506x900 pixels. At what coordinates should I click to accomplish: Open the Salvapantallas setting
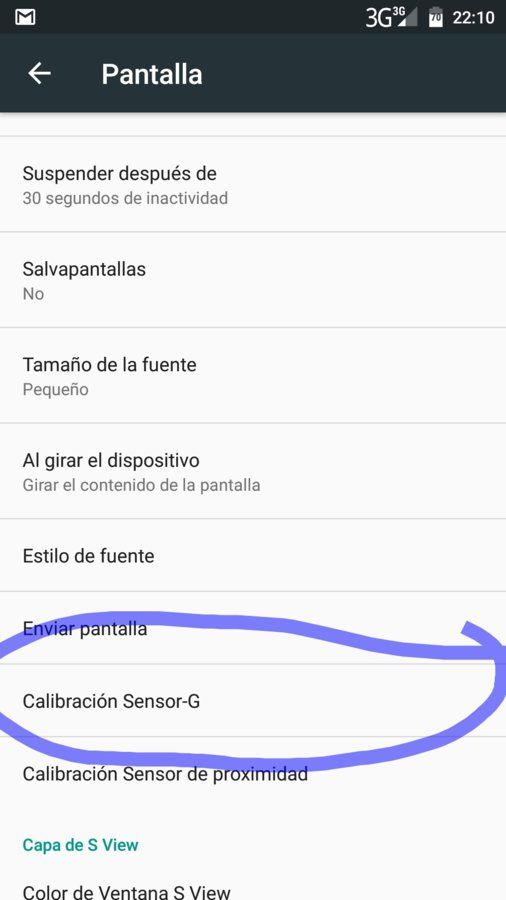(253, 280)
